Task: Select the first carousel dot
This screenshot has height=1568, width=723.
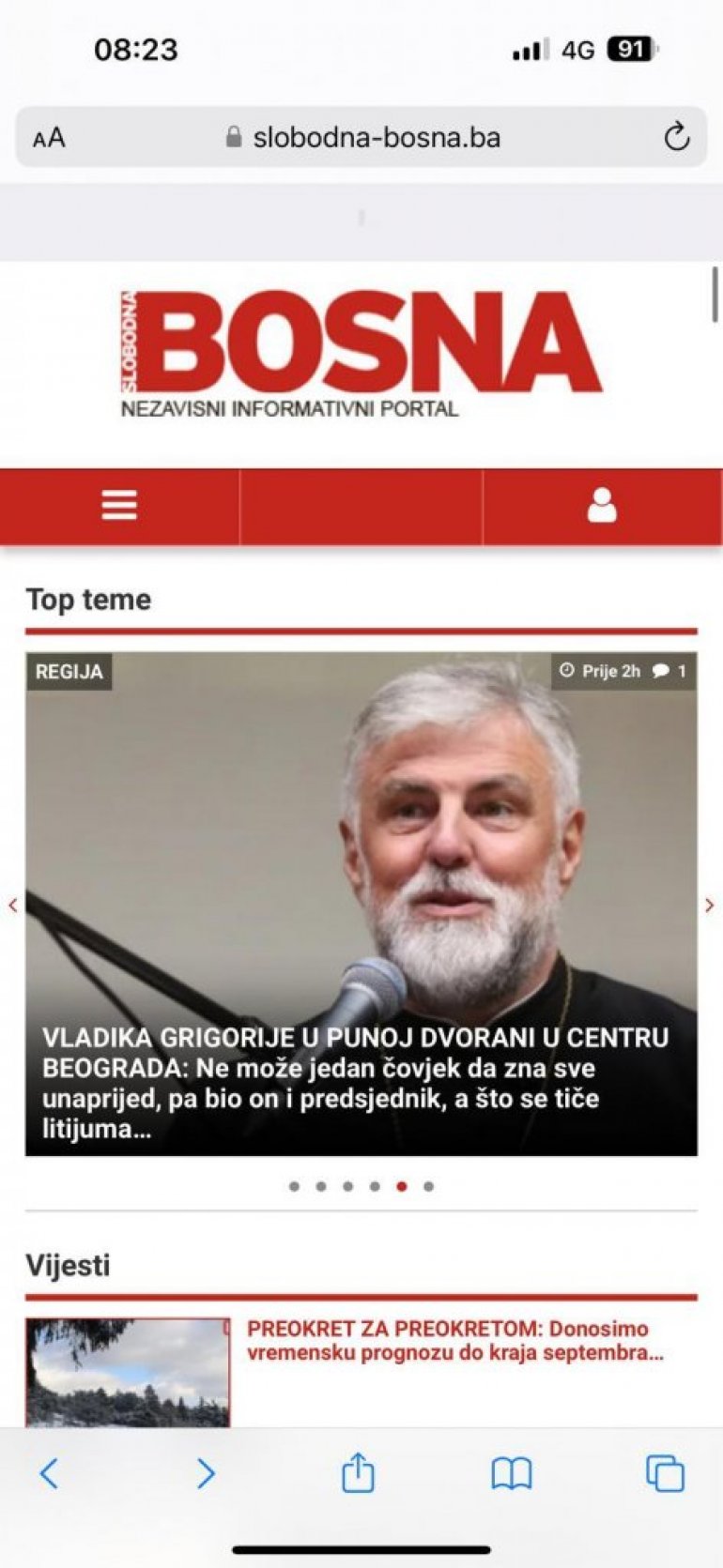Action: pos(294,1186)
